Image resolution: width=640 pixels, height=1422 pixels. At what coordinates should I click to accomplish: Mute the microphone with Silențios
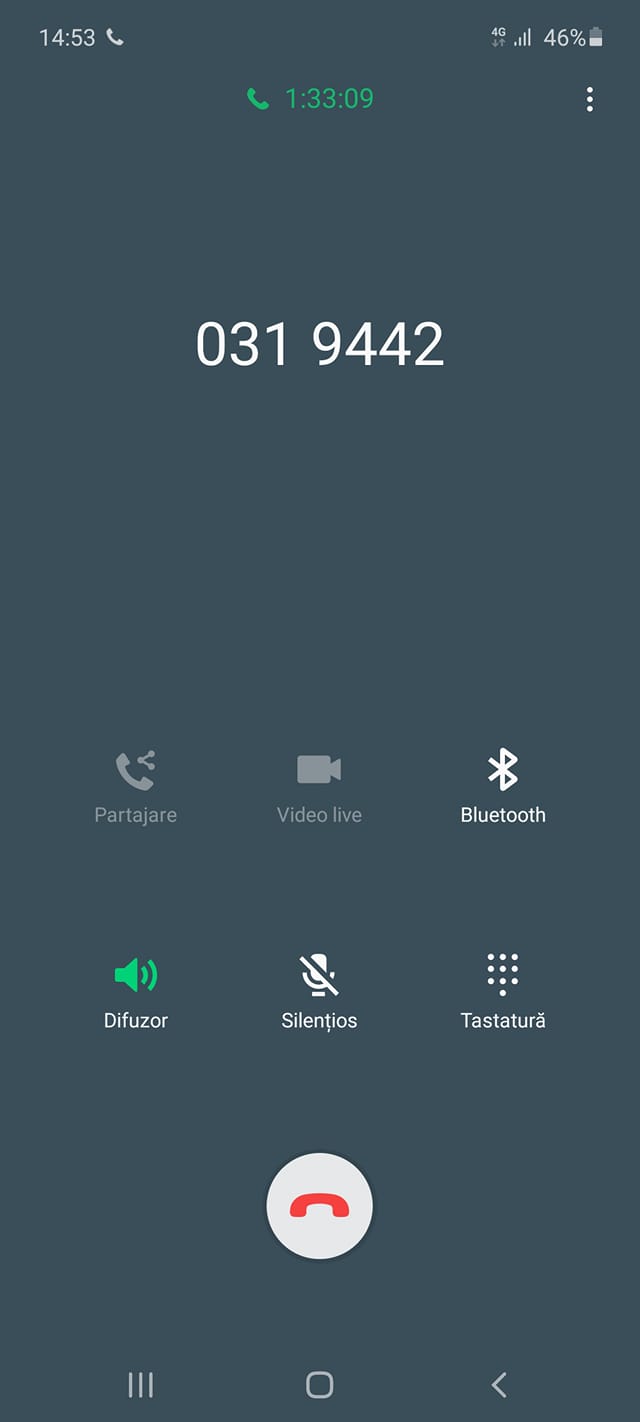coord(319,990)
